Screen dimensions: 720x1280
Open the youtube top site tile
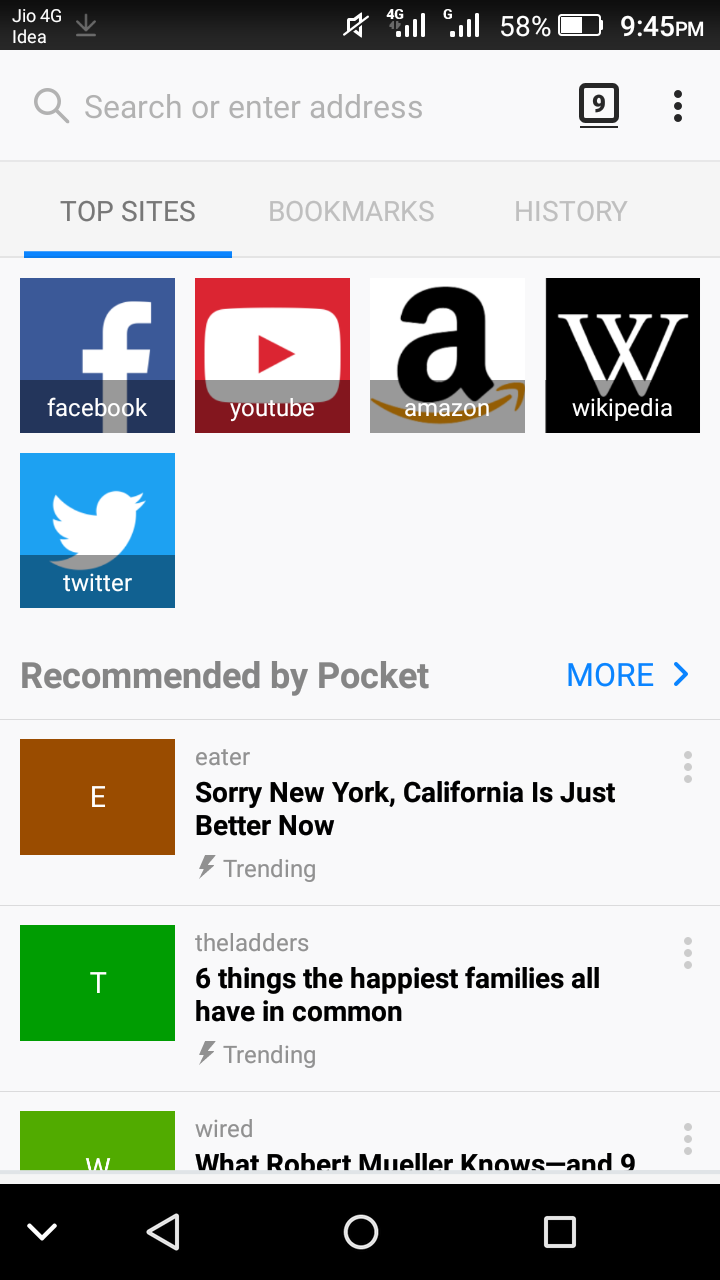(x=272, y=355)
